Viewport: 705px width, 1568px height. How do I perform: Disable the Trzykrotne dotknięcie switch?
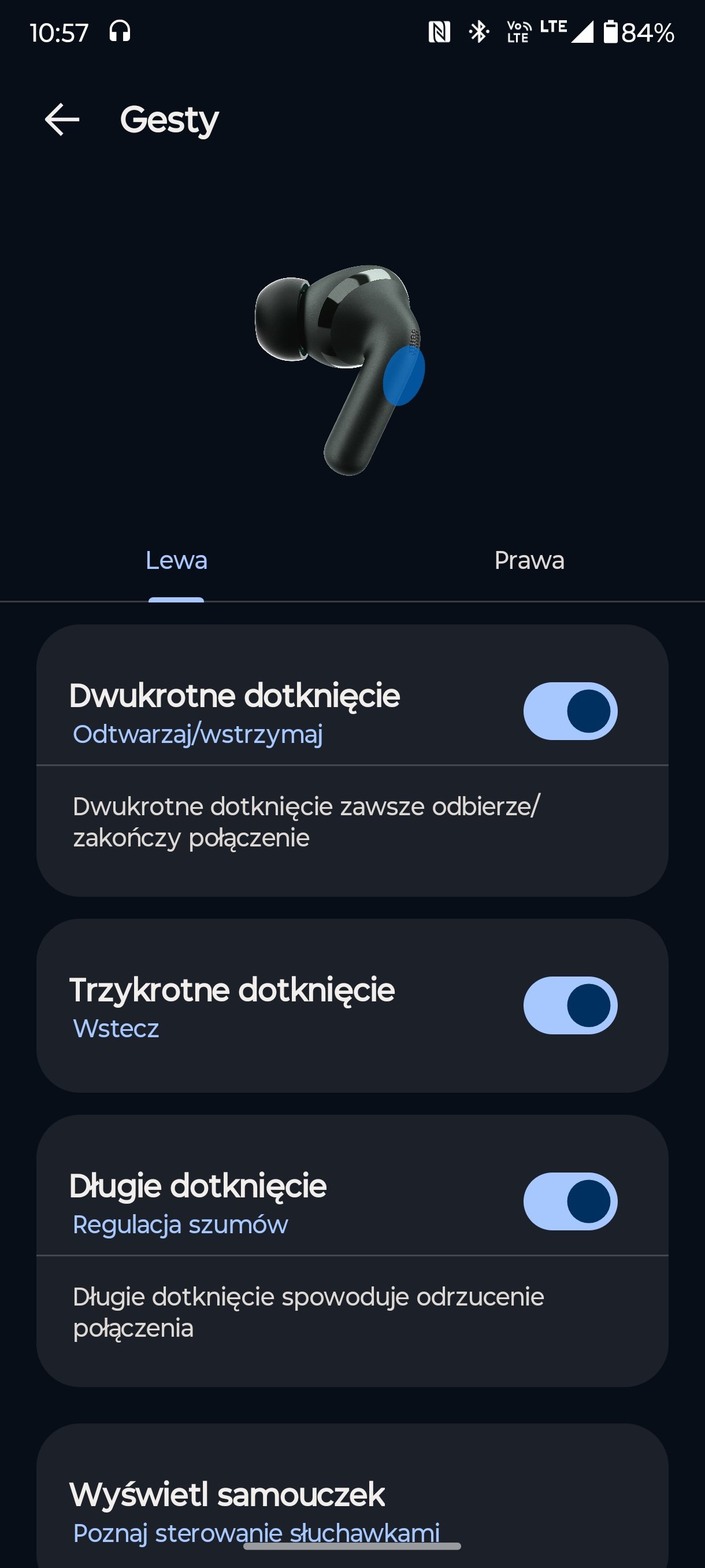pos(570,1005)
